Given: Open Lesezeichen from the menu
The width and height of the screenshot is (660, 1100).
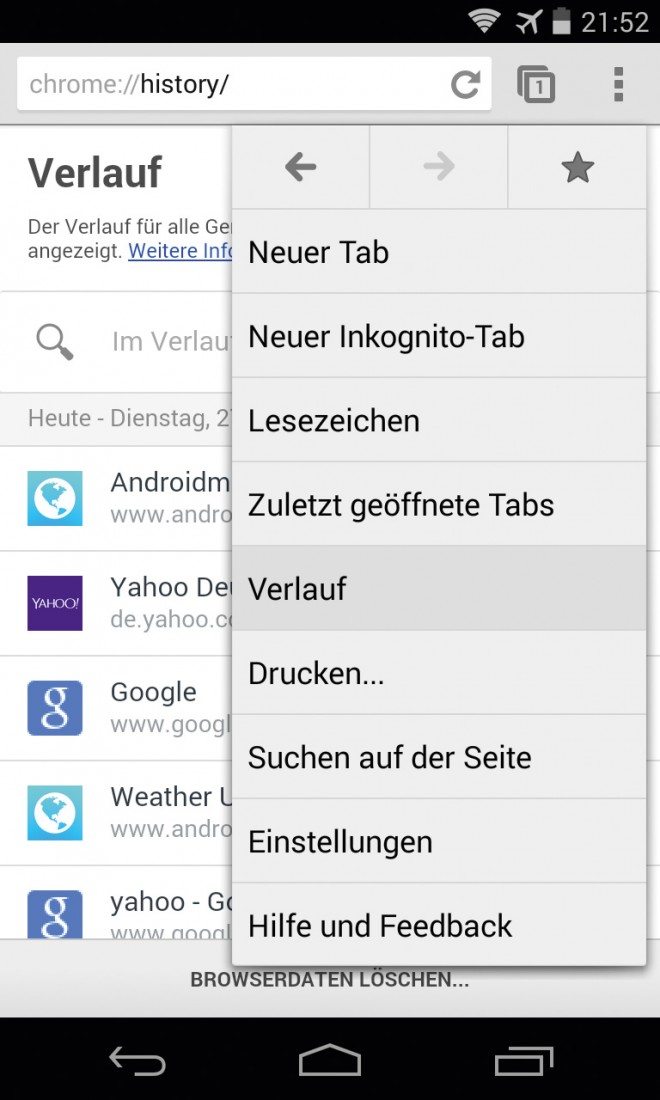Looking at the screenshot, I should click(x=438, y=421).
